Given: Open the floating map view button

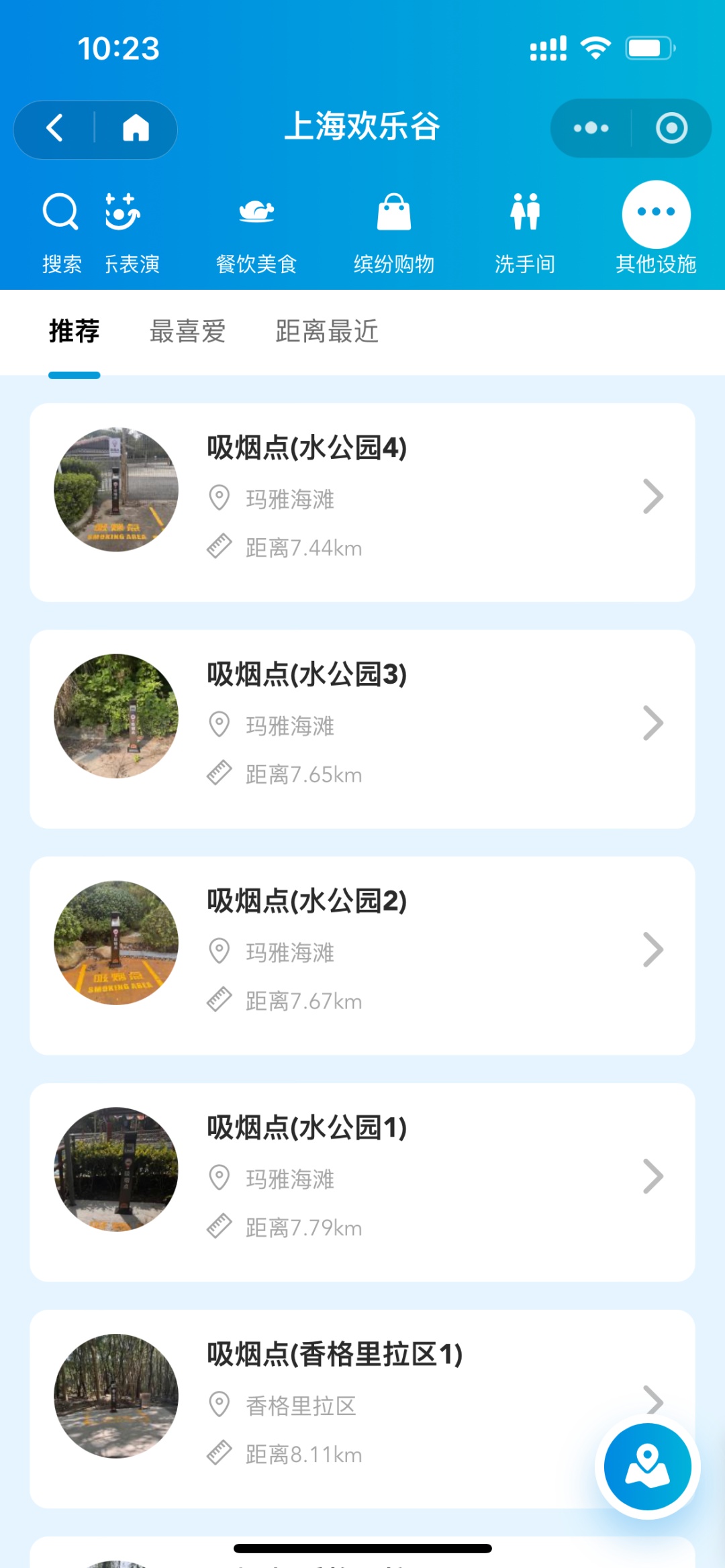Looking at the screenshot, I should [x=647, y=1467].
